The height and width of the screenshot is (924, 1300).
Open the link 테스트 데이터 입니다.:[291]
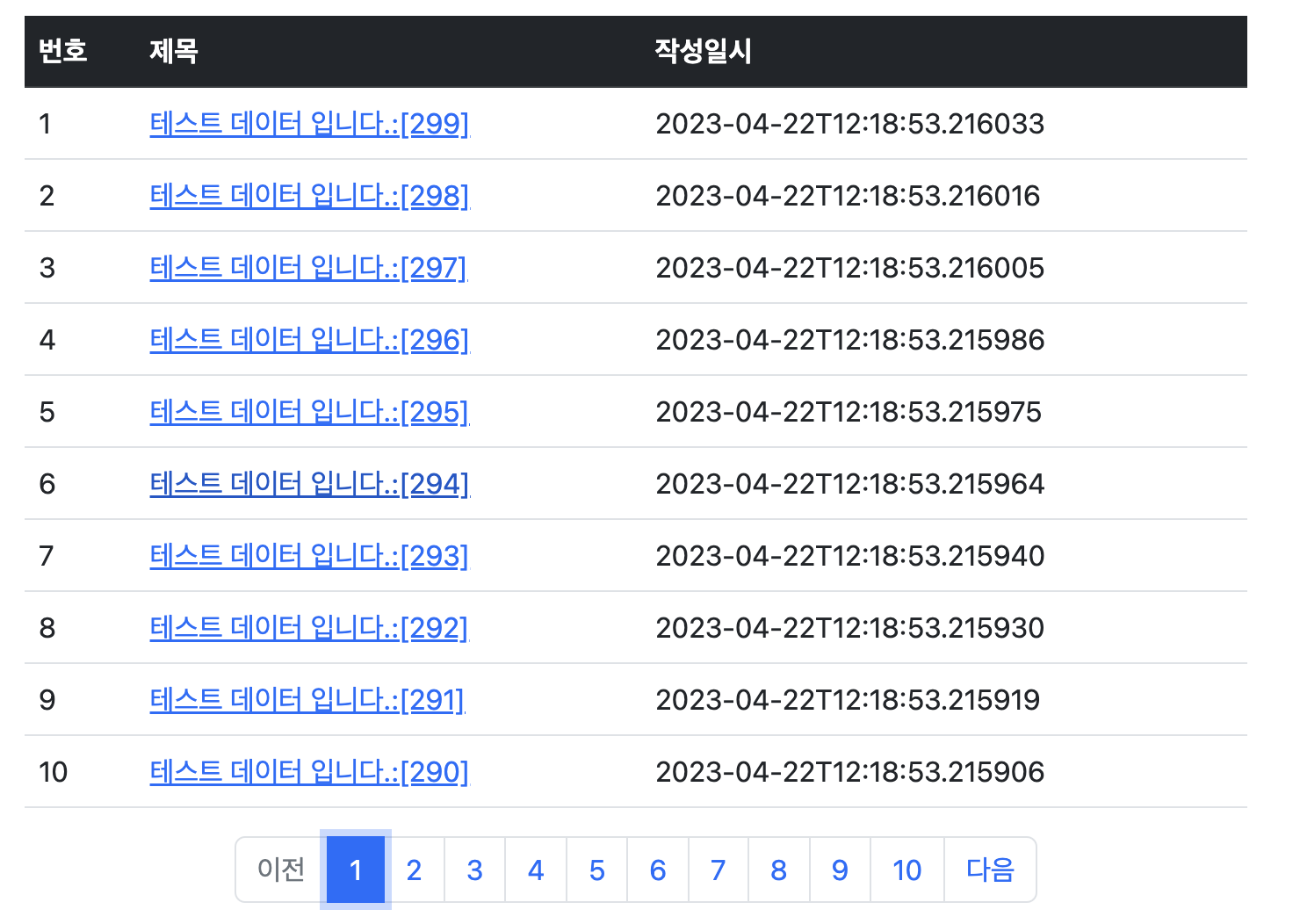pos(307,700)
